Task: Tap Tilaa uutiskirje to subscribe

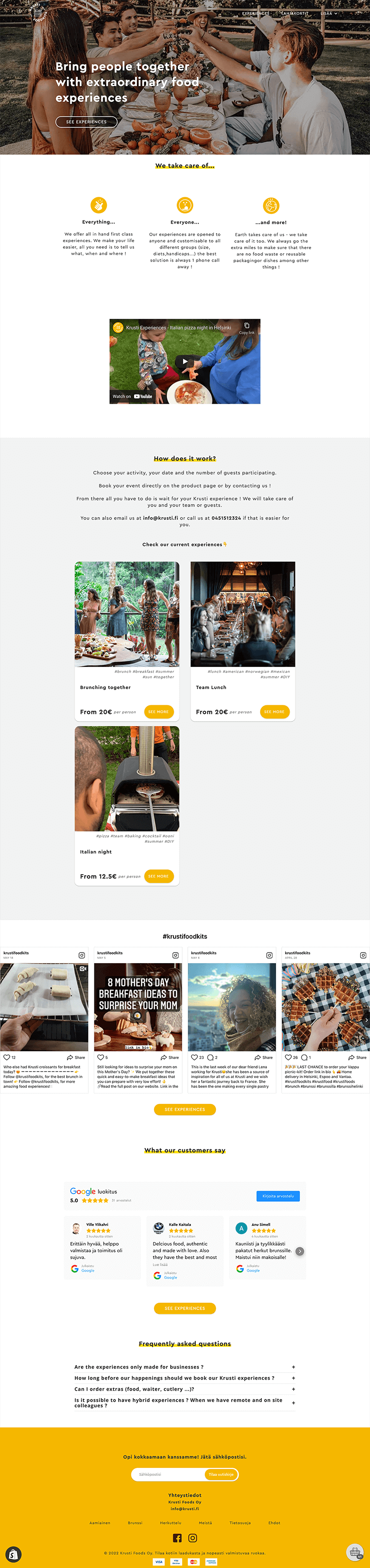Action: point(221,1474)
